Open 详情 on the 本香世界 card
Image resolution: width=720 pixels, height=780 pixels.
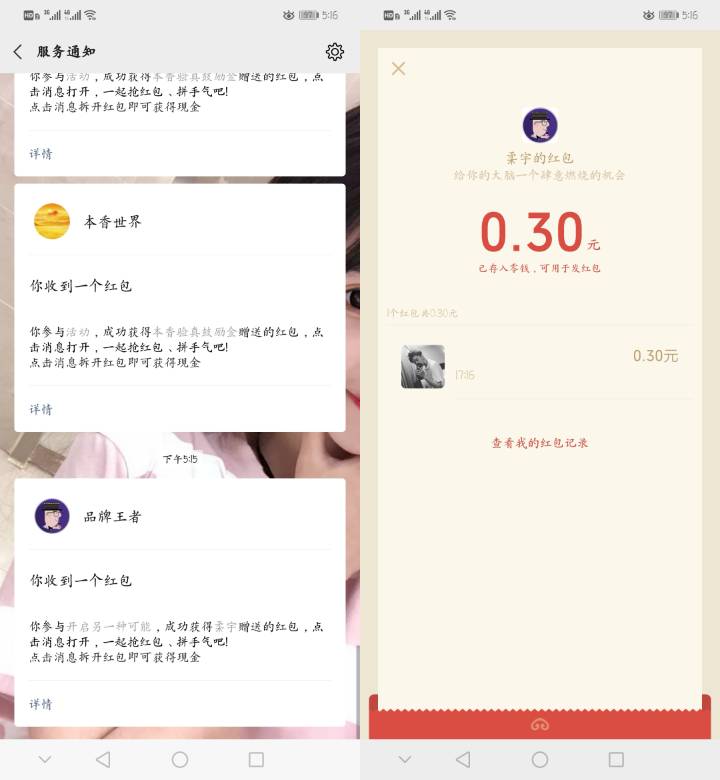pyautogui.click(x=41, y=409)
